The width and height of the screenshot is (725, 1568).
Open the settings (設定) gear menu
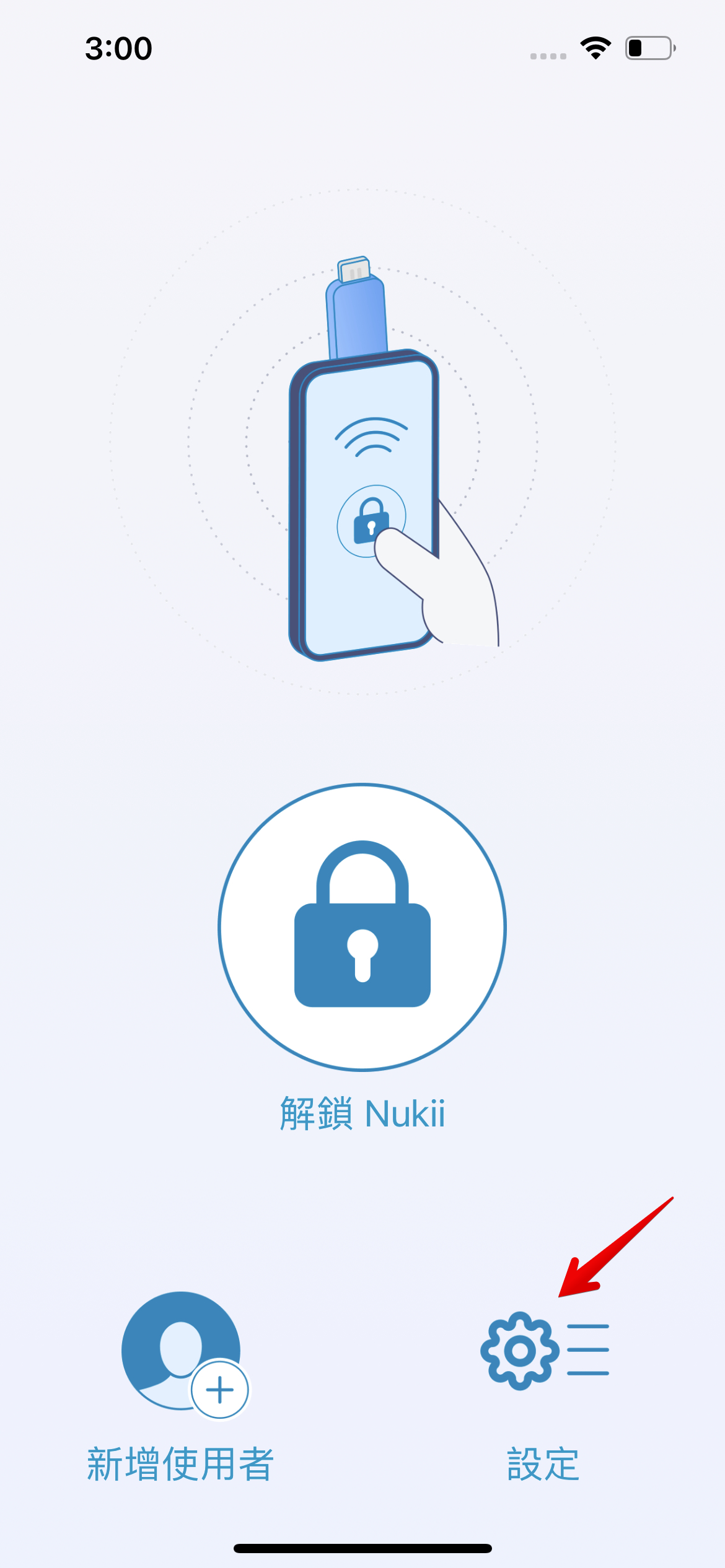pyautogui.click(x=544, y=1351)
